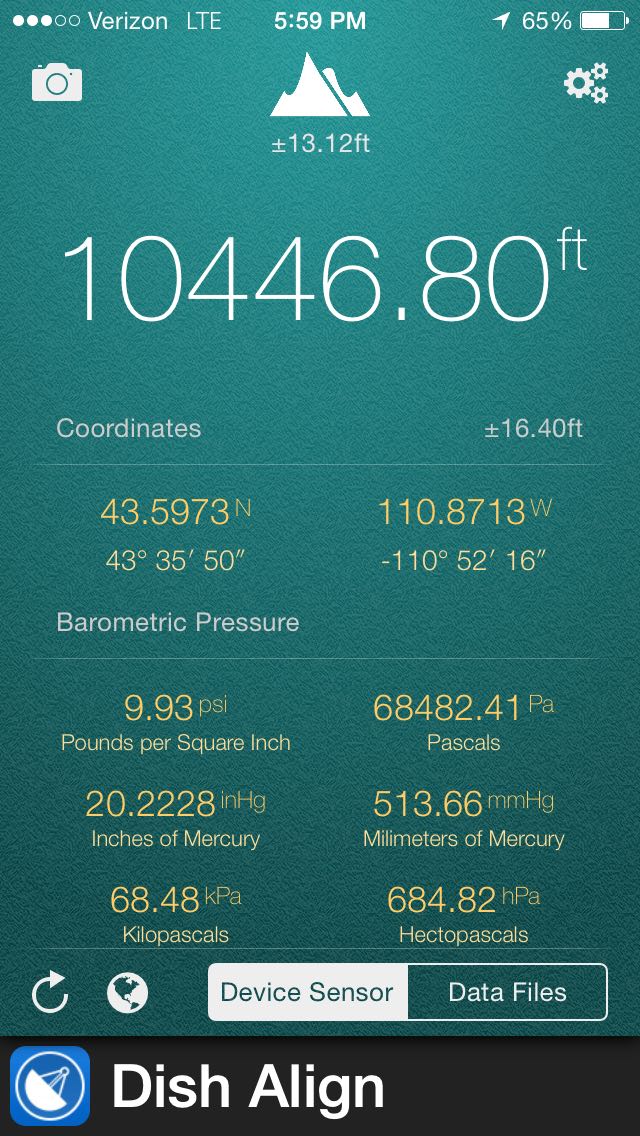Image resolution: width=640 pixels, height=1136 pixels.
Task: Open the globe map icon
Action: click(x=128, y=993)
